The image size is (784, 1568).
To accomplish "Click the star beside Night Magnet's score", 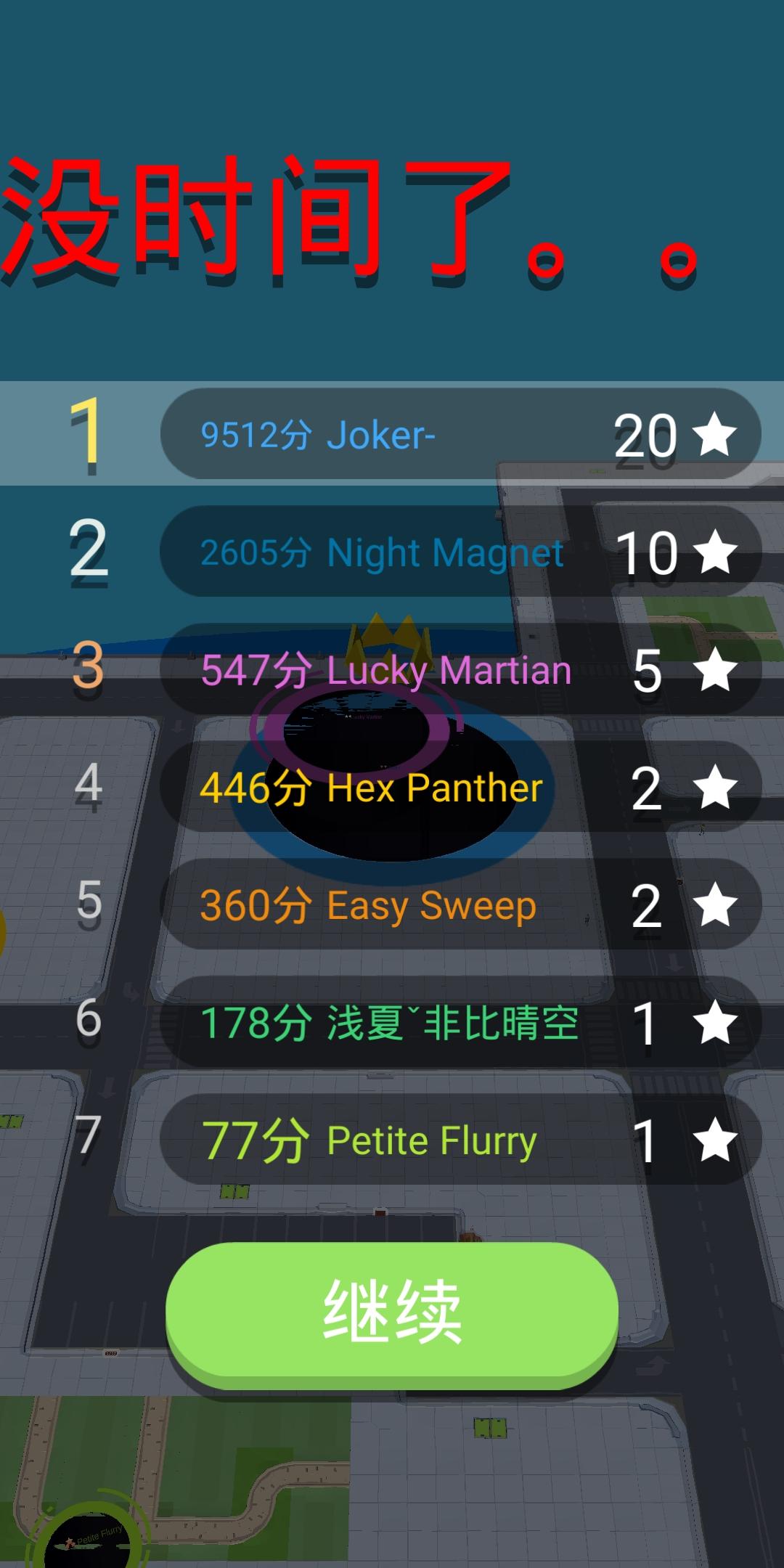I will pyautogui.click(x=715, y=552).
